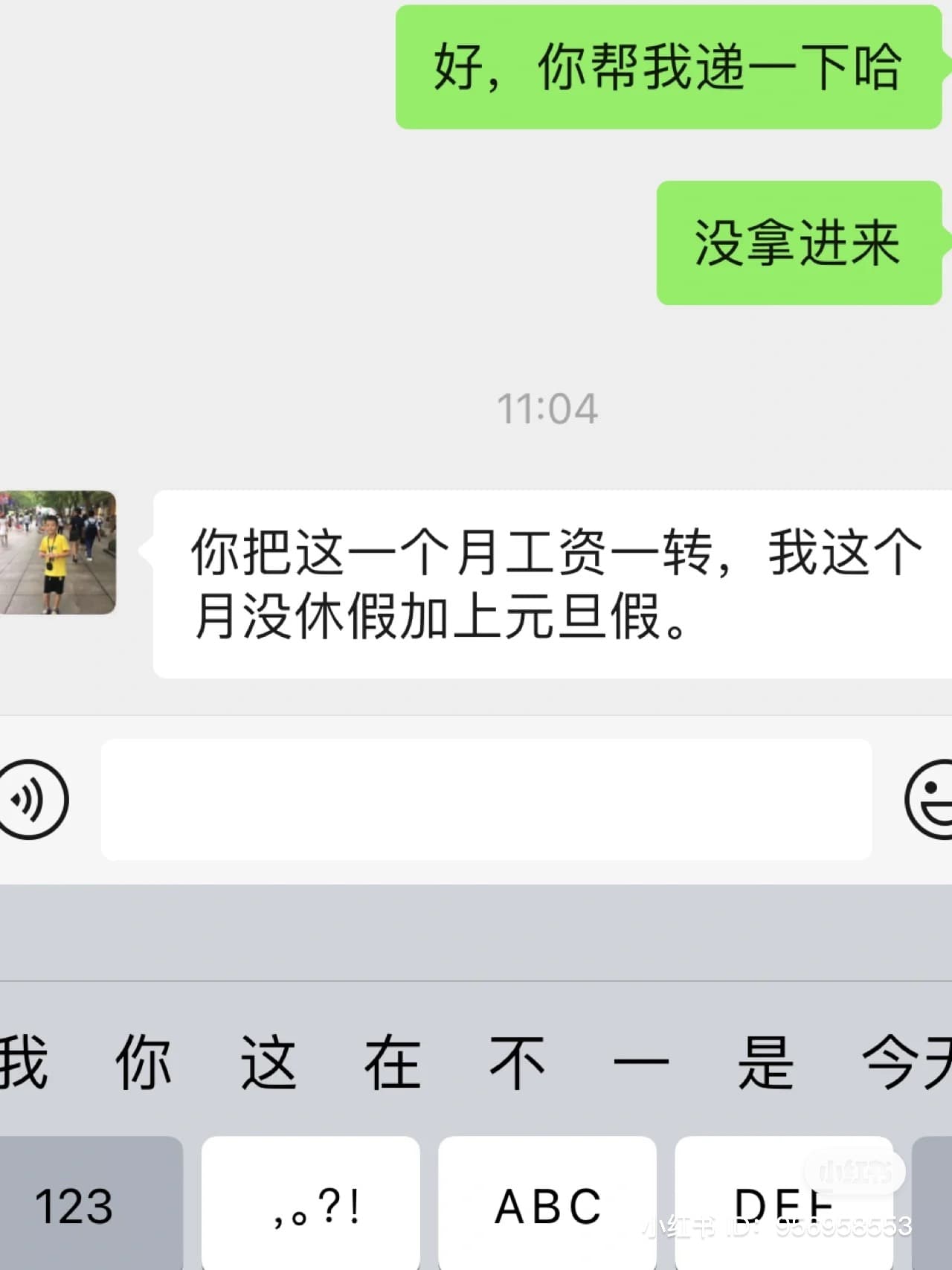952x1270 pixels.
Task: Select suggested word 是
Action: 765,1062
